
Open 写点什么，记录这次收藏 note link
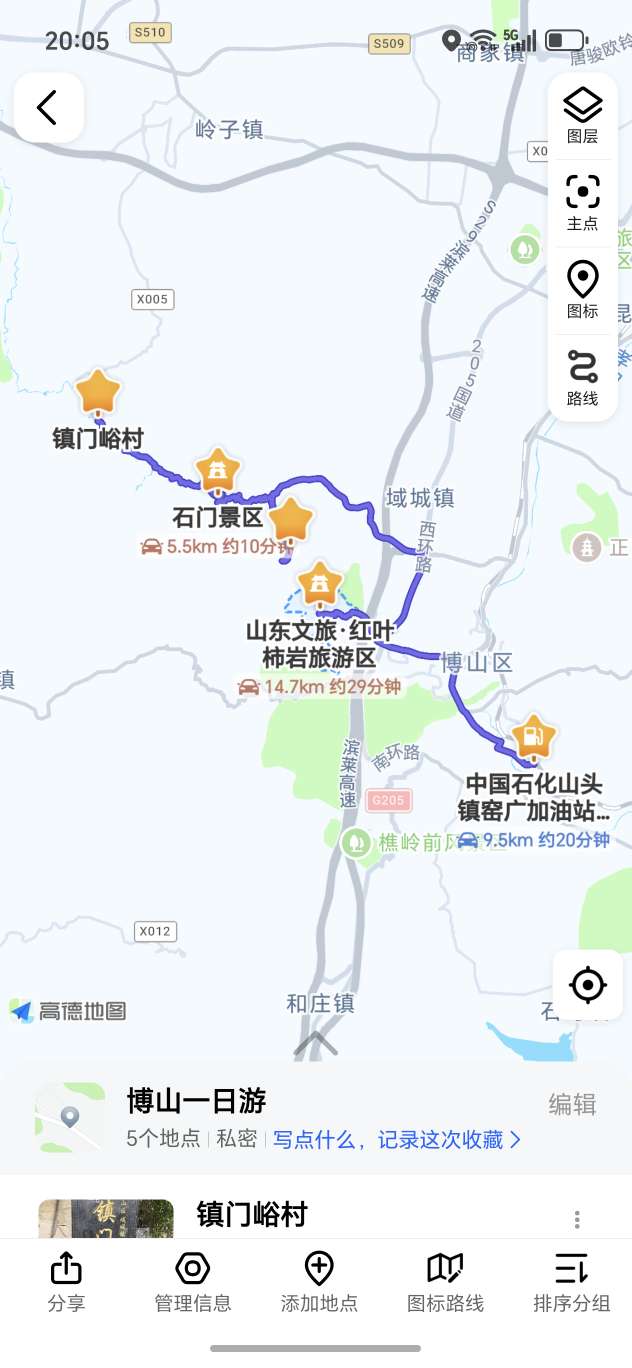tap(397, 1139)
